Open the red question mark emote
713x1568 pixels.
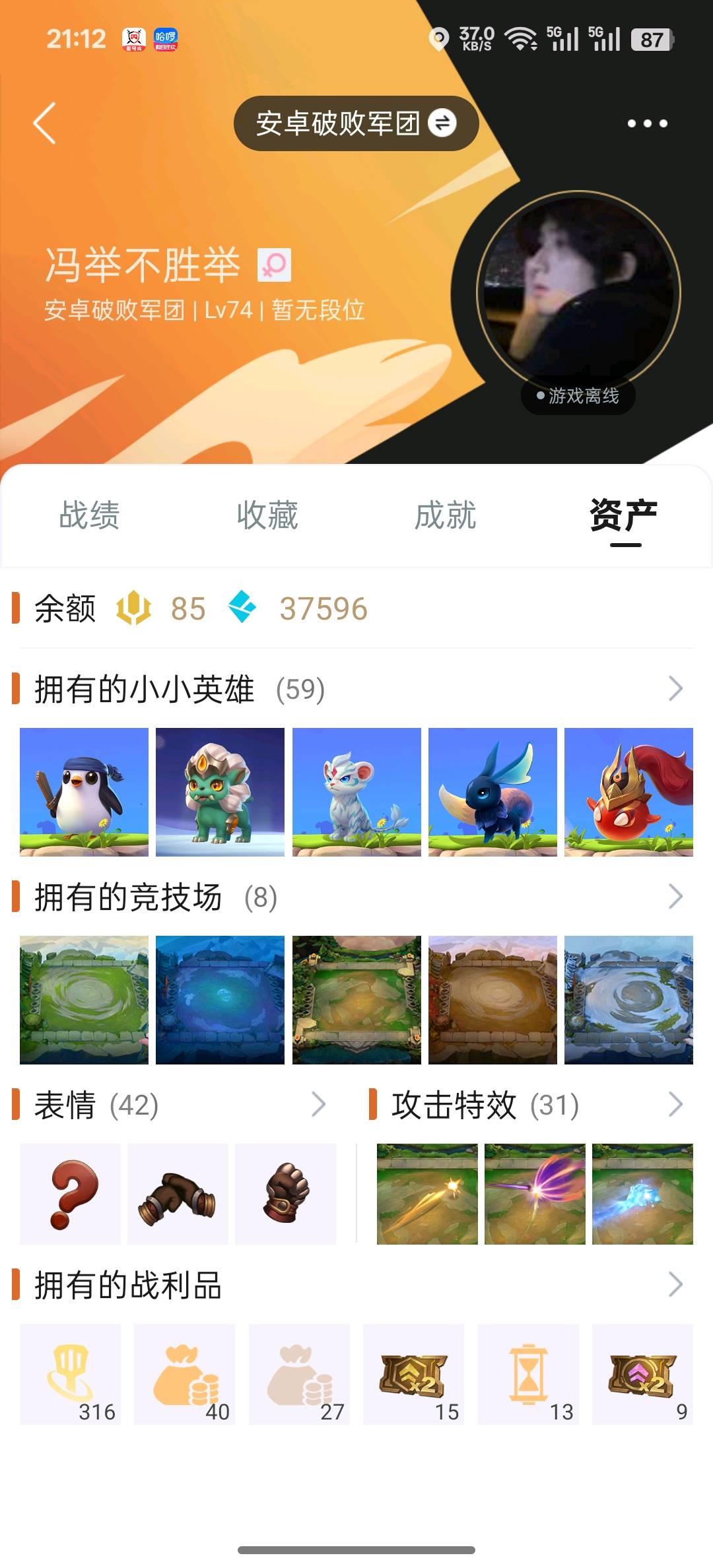pos(70,1194)
